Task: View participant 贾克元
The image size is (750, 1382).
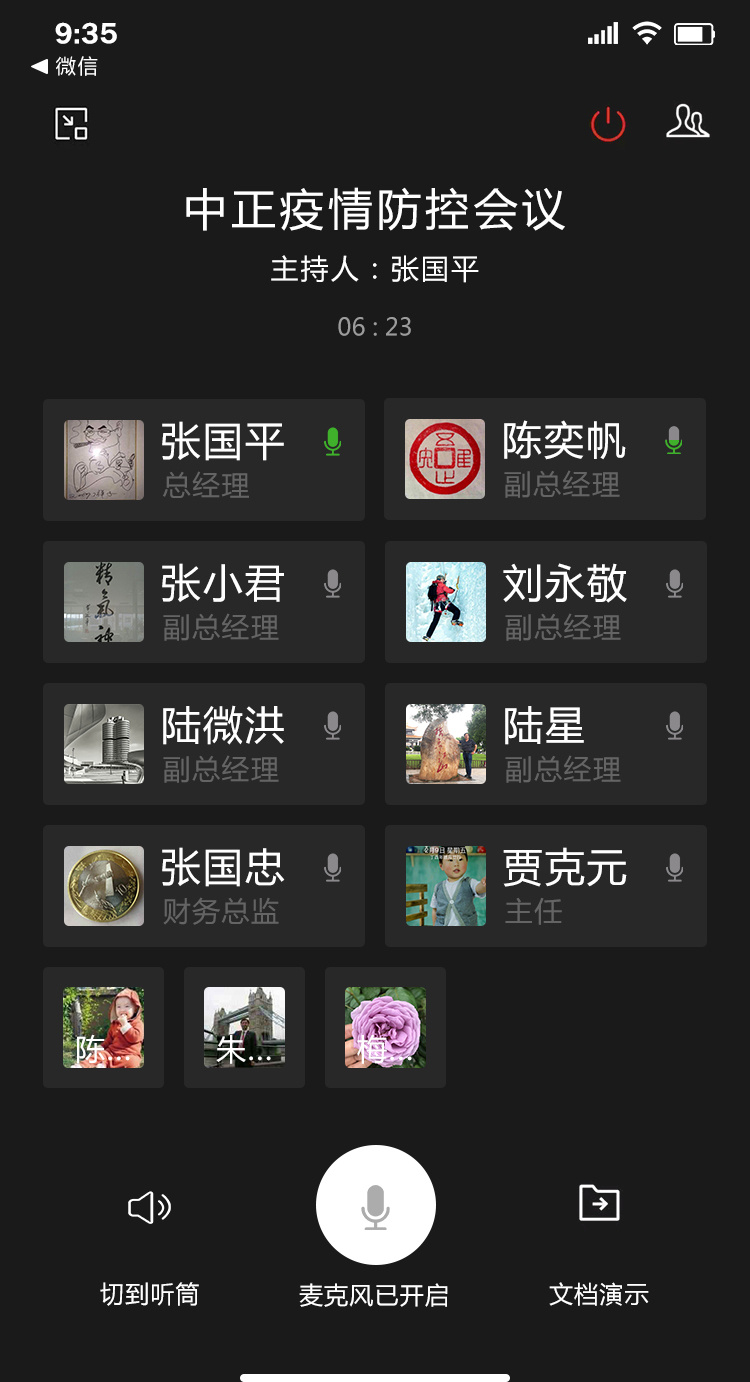Action: point(546,886)
